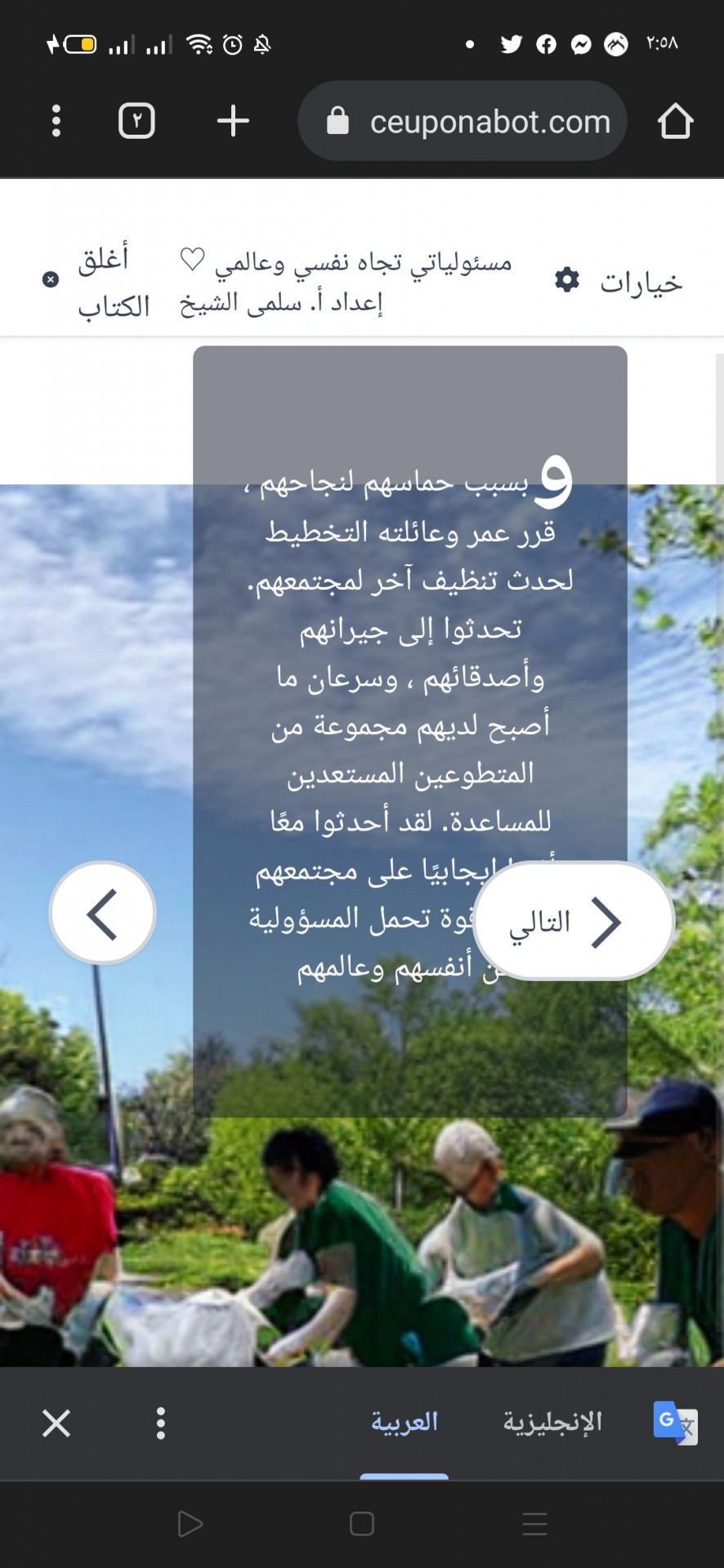Go to next page with التالي
The width and height of the screenshot is (724, 1568).
click(574, 921)
